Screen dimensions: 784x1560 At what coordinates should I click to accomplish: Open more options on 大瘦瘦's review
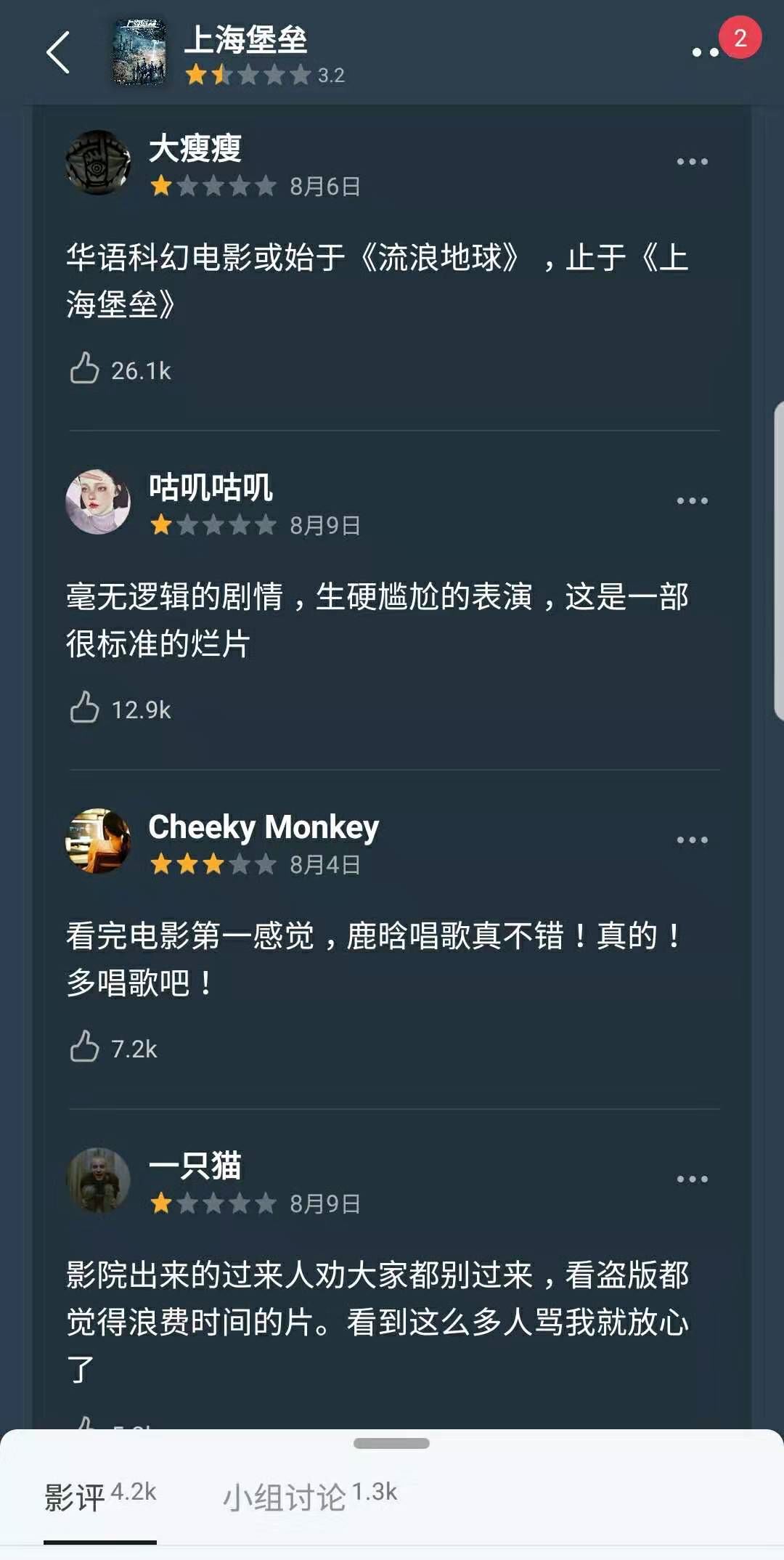click(x=692, y=161)
